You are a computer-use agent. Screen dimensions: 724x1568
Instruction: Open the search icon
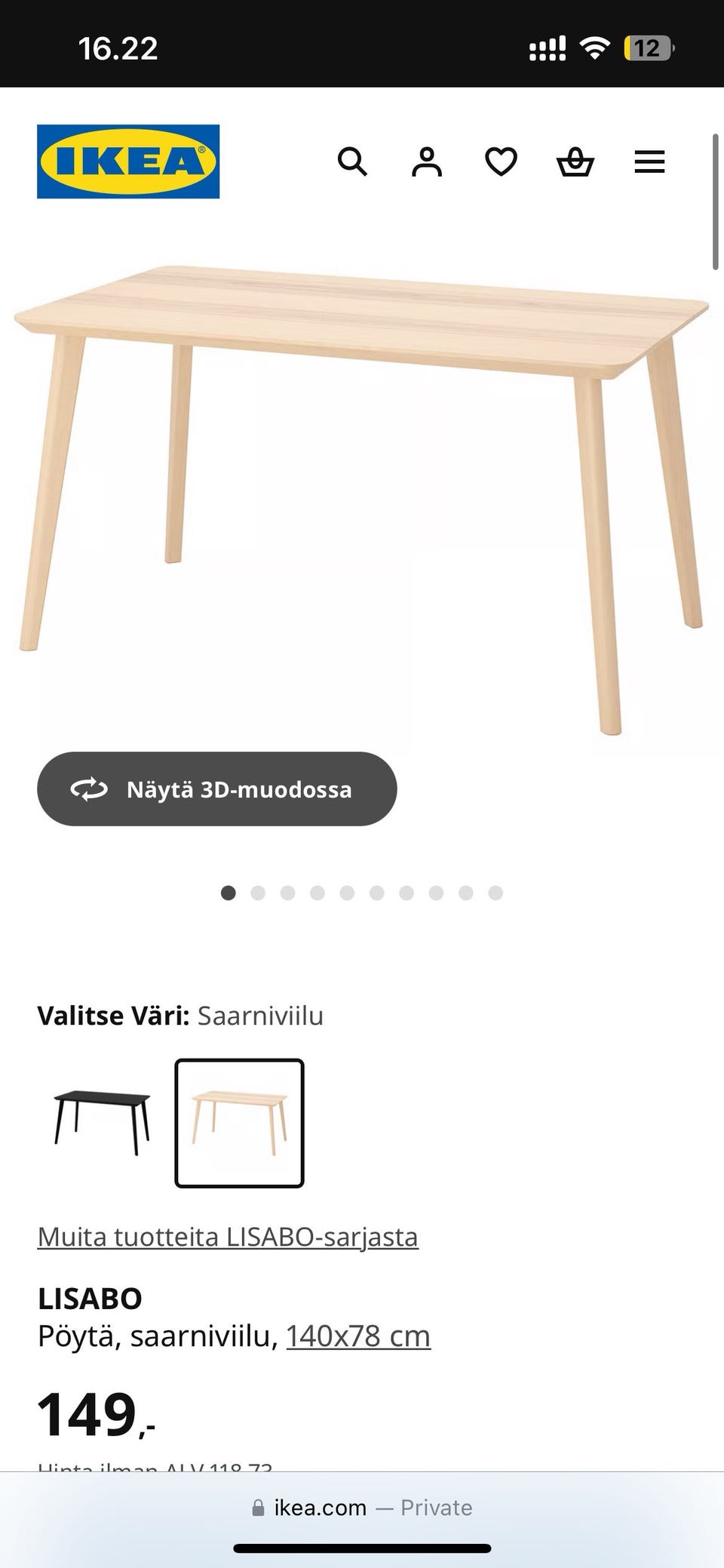(x=352, y=161)
